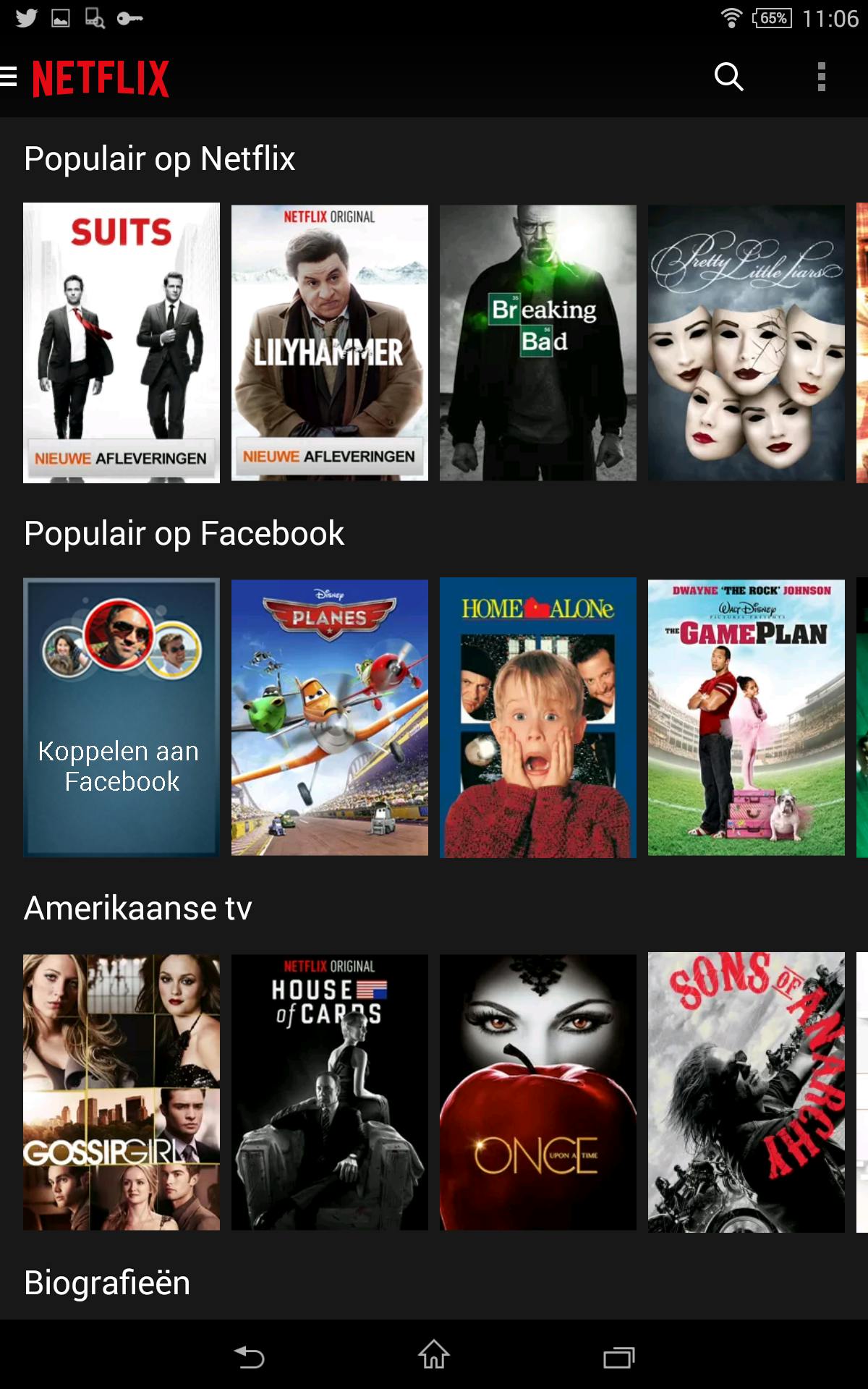Open Breaking Bad
This screenshot has width=868, height=1389.
pos(538,342)
